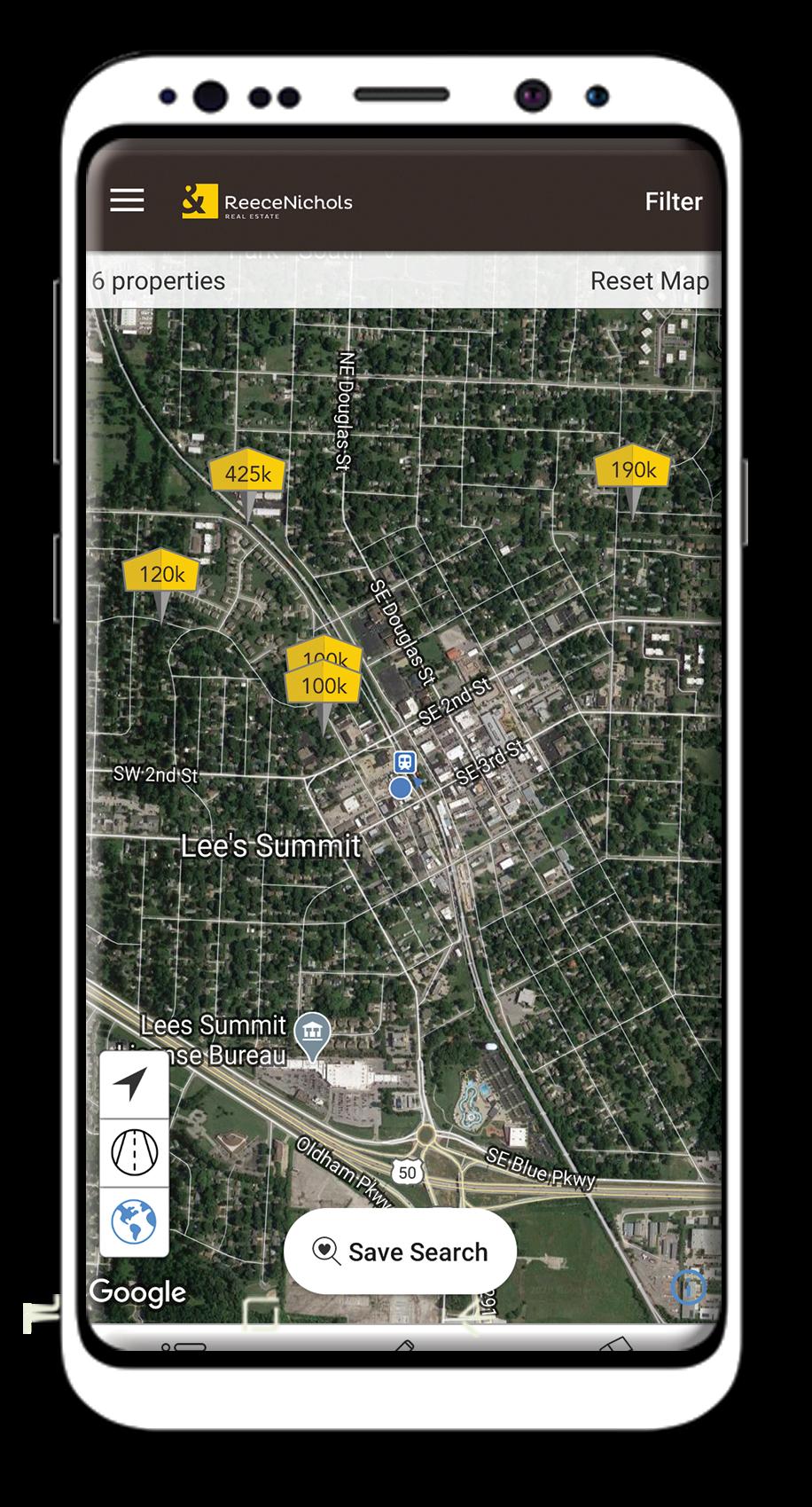Select the 190k property pin

point(632,470)
